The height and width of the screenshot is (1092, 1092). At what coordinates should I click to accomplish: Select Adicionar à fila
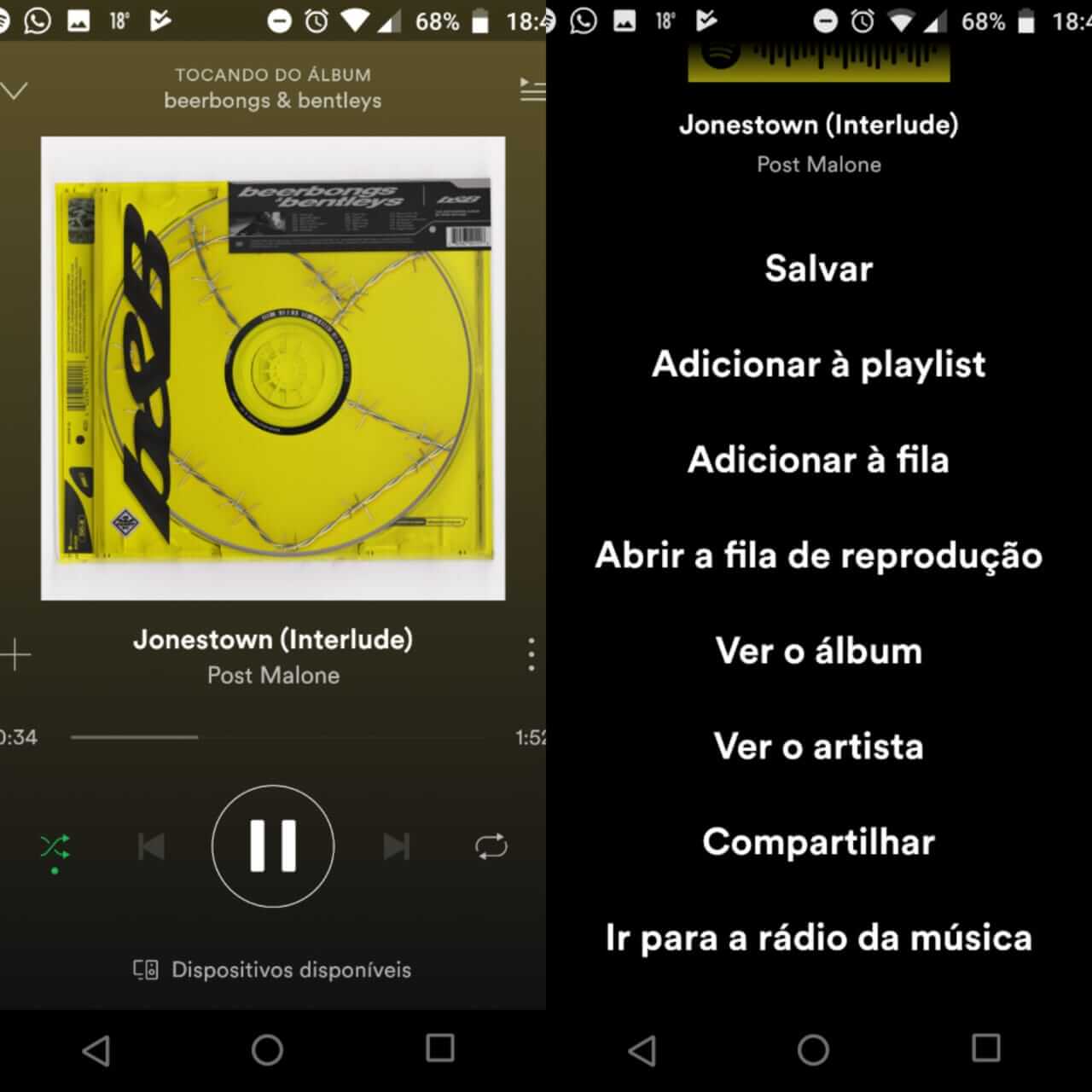click(818, 460)
